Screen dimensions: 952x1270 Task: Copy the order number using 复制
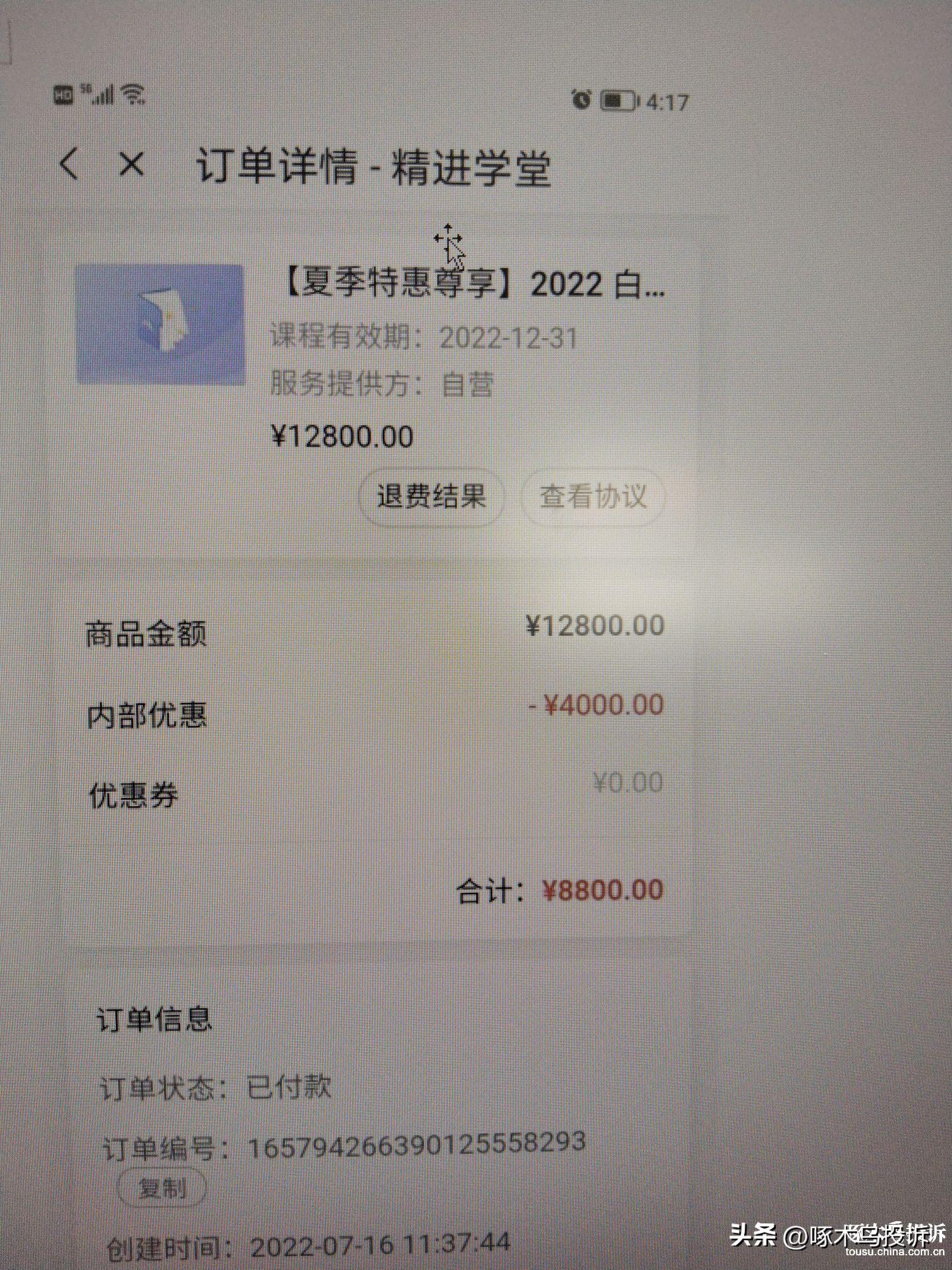162,1188
